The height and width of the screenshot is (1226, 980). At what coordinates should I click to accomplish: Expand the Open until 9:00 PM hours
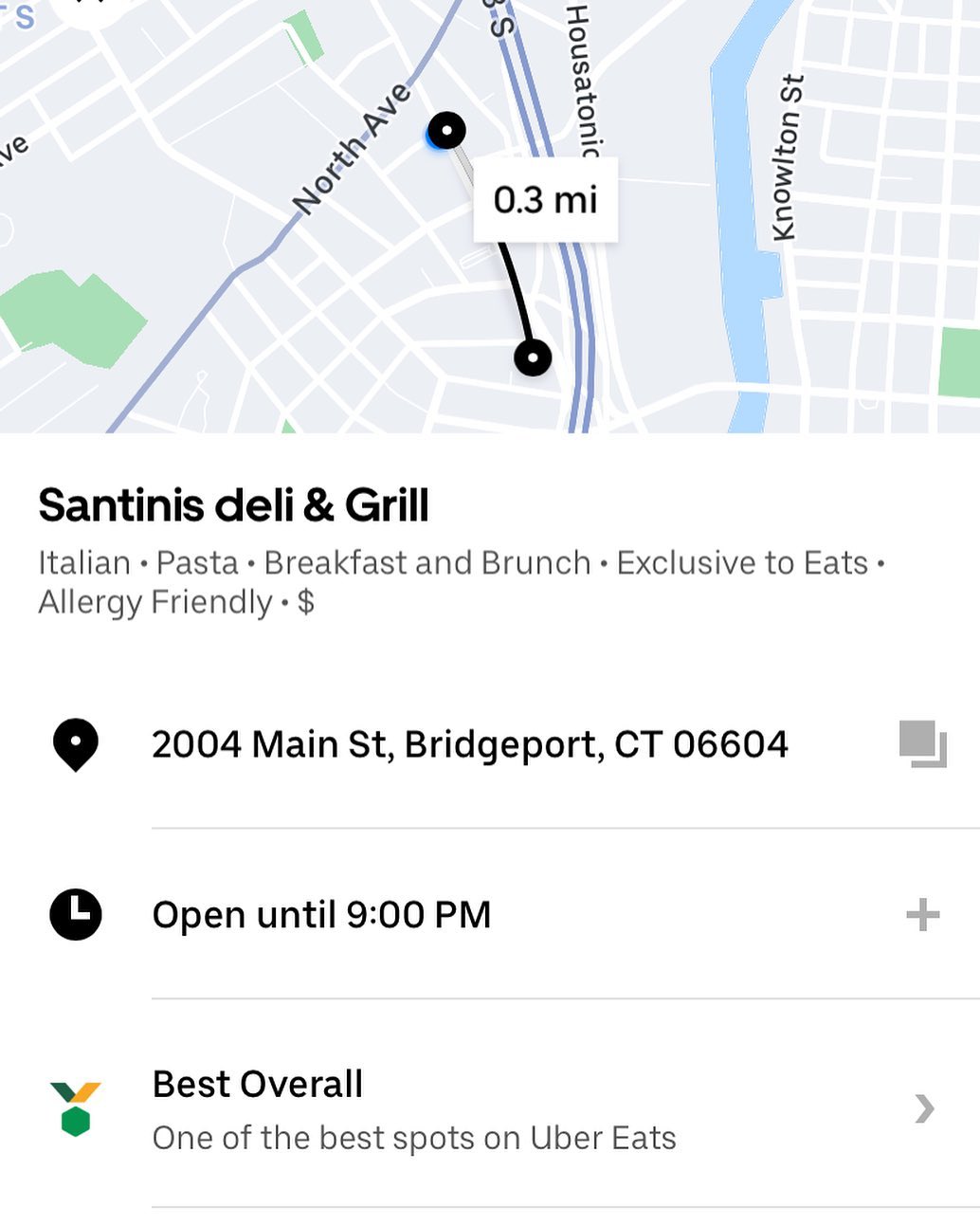coord(922,915)
